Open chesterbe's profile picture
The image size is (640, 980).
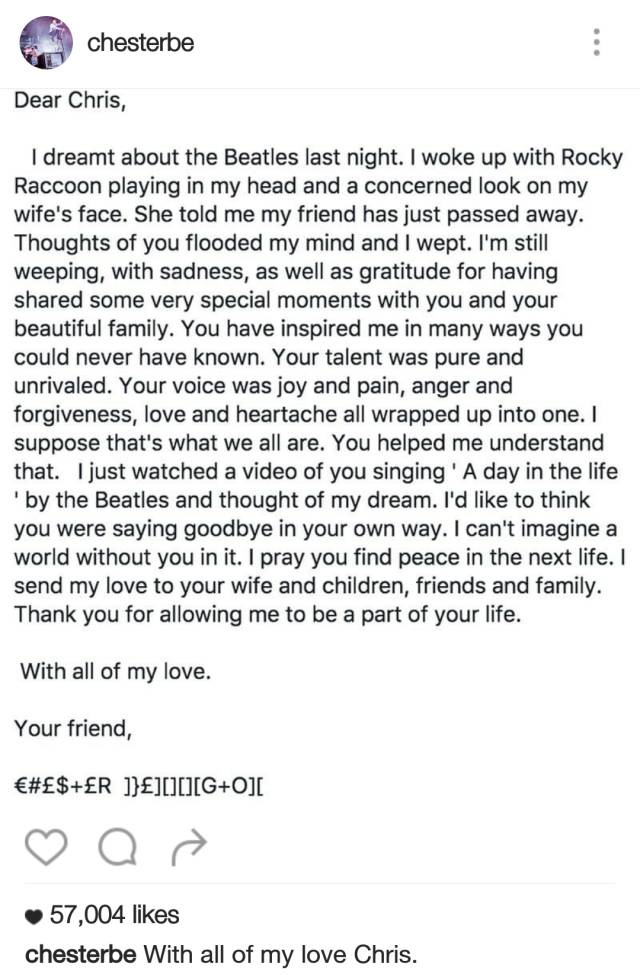45,42
